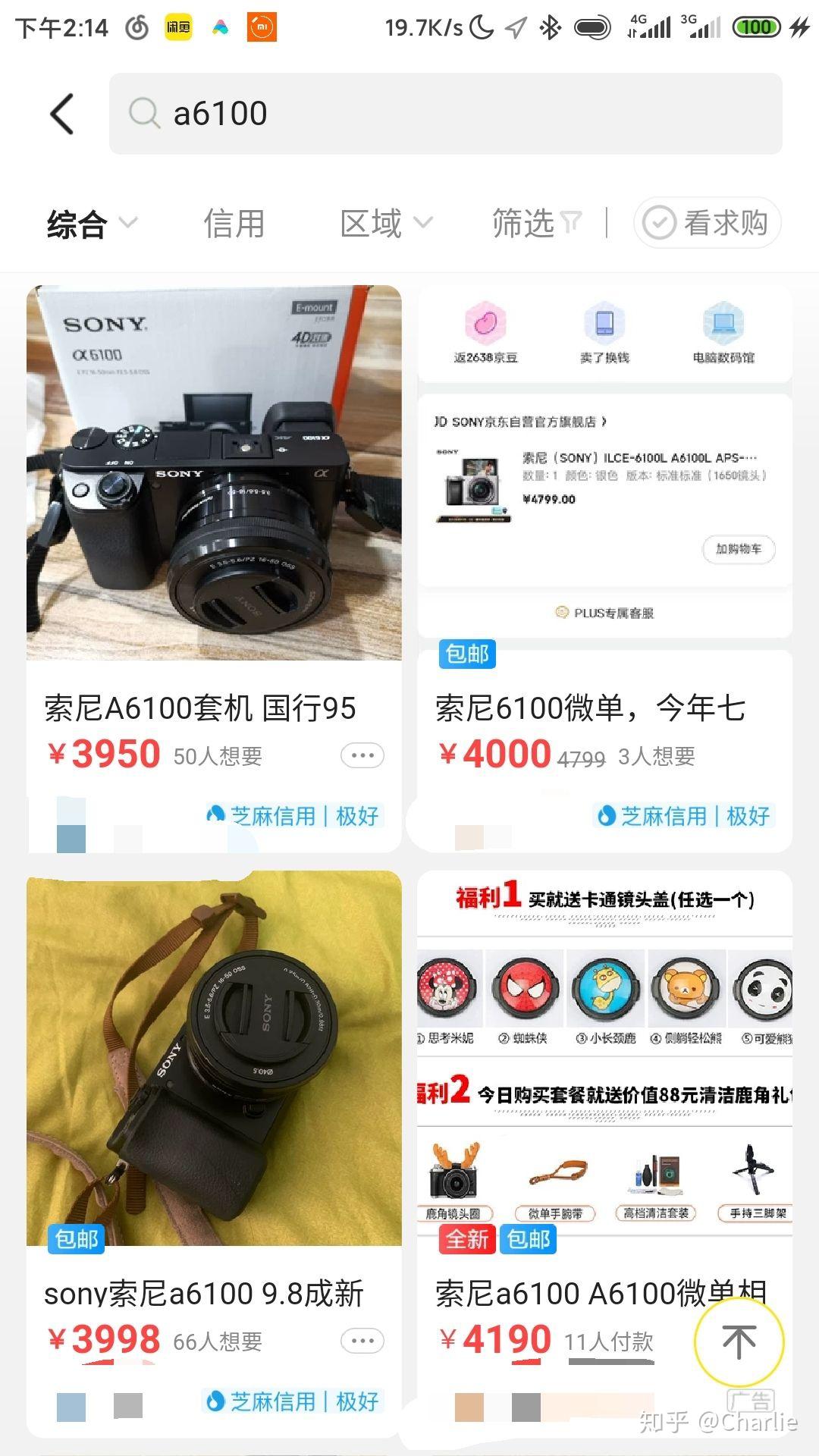Toggle the 看求购 checkbox

click(x=707, y=223)
